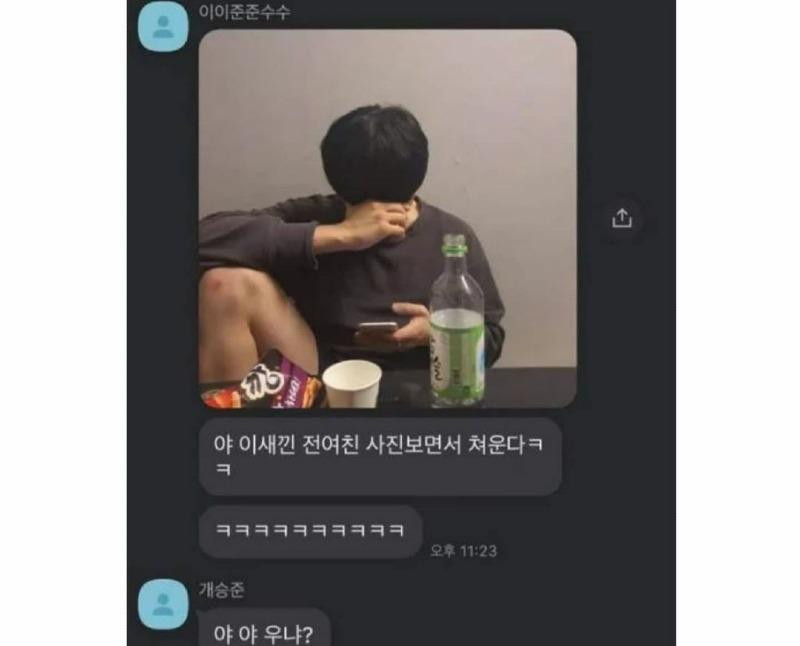Open the photo in the chat
Screen dimensions: 800x646
tap(387, 218)
